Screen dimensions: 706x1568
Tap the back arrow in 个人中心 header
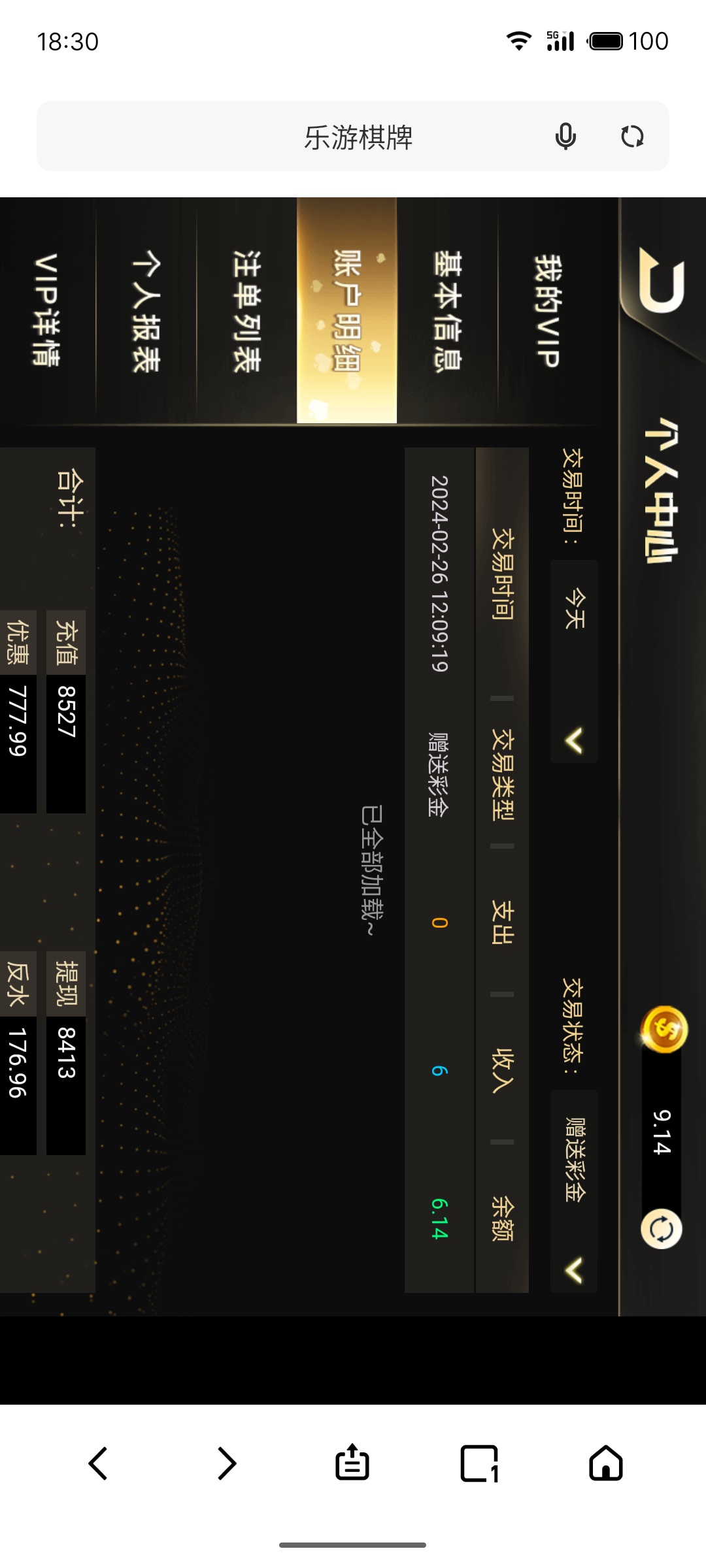(x=660, y=281)
